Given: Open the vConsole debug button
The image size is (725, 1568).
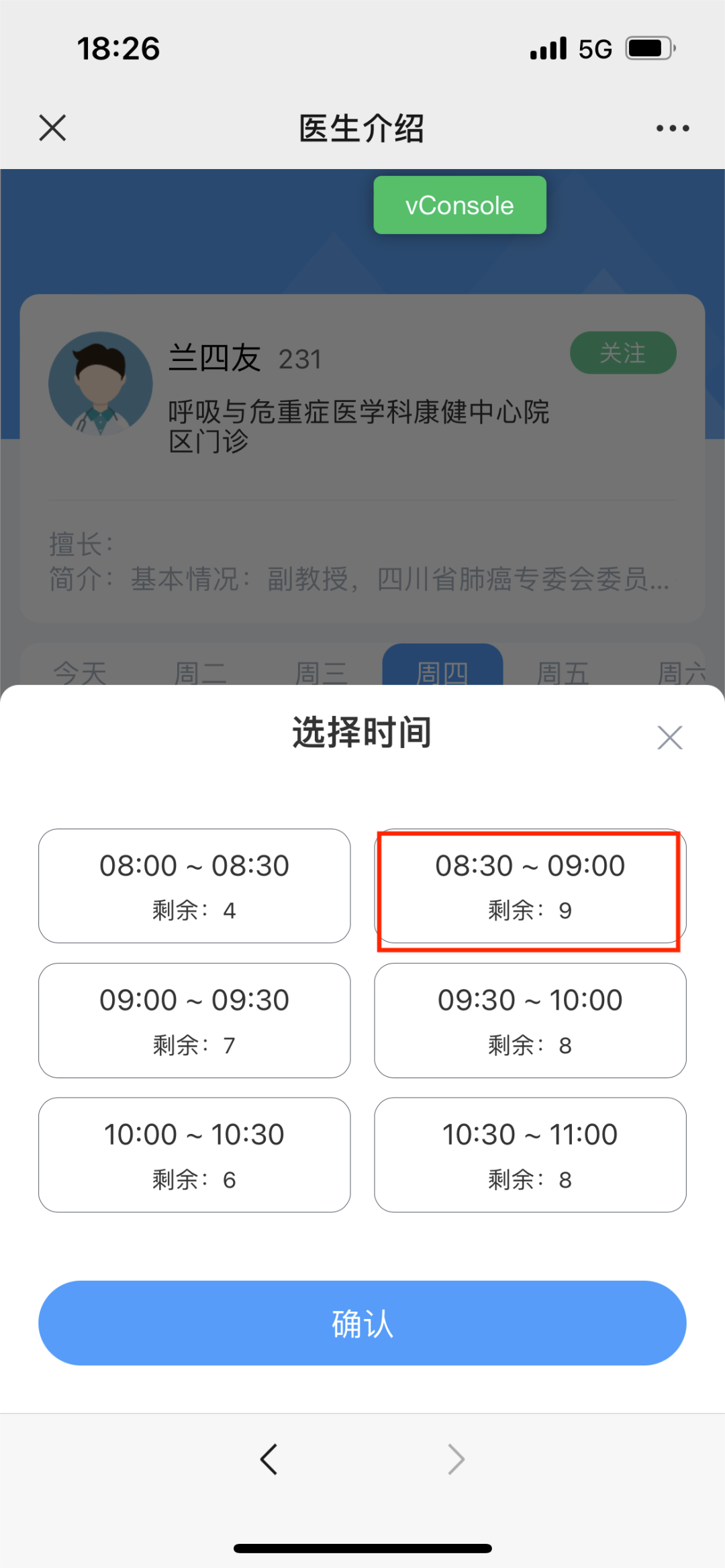Looking at the screenshot, I should (x=460, y=205).
